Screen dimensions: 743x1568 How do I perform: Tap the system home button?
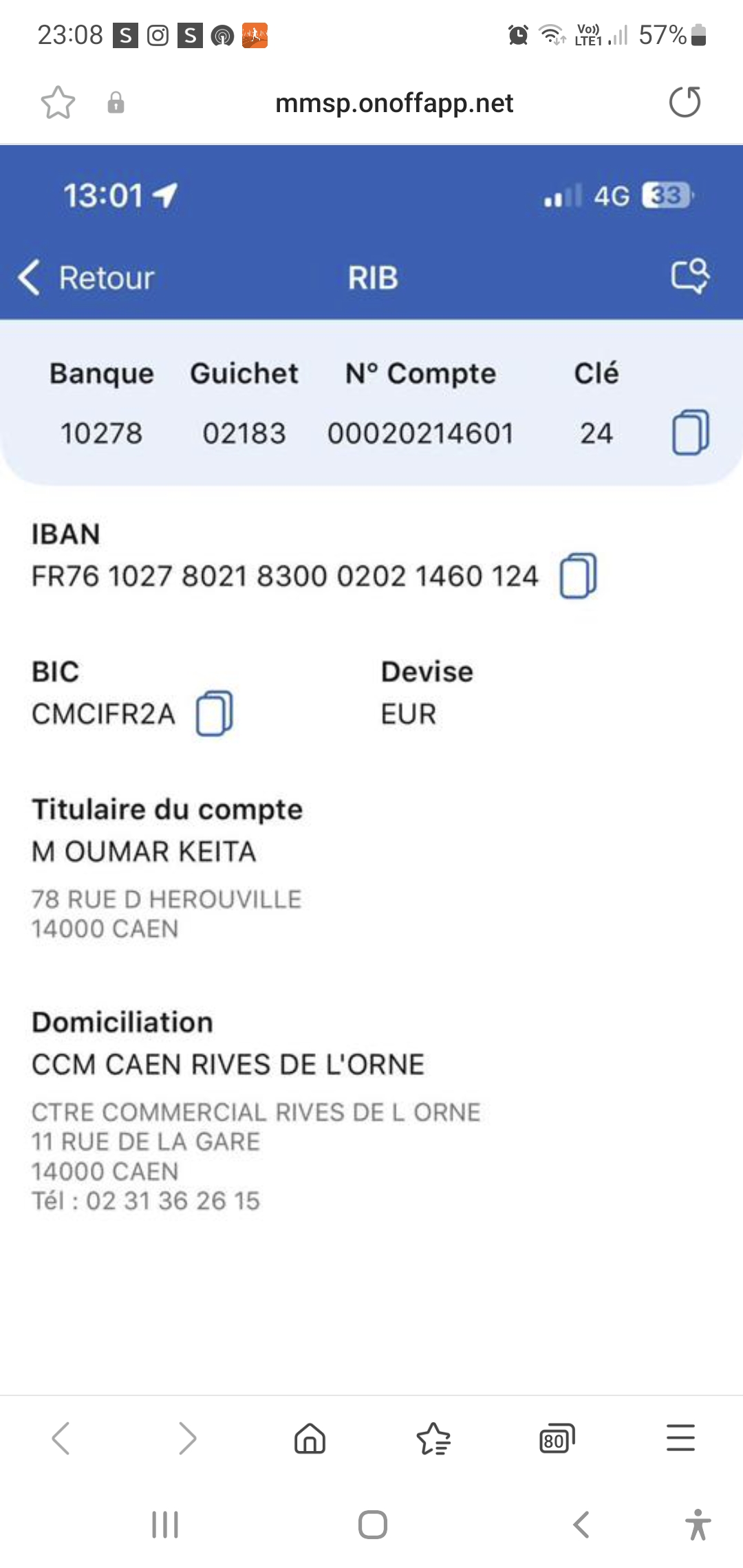click(x=372, y=1525)
